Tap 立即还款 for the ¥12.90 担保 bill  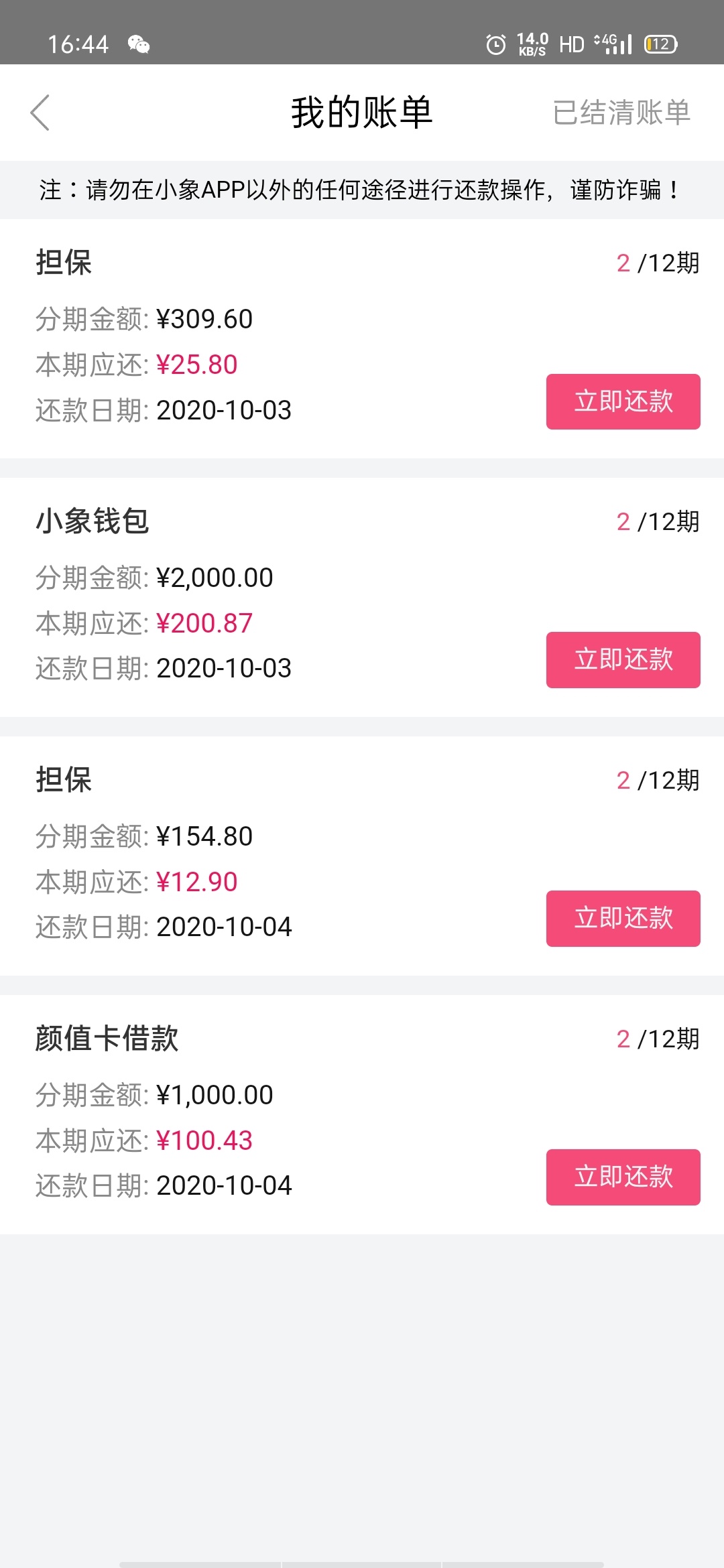(623, 919)
